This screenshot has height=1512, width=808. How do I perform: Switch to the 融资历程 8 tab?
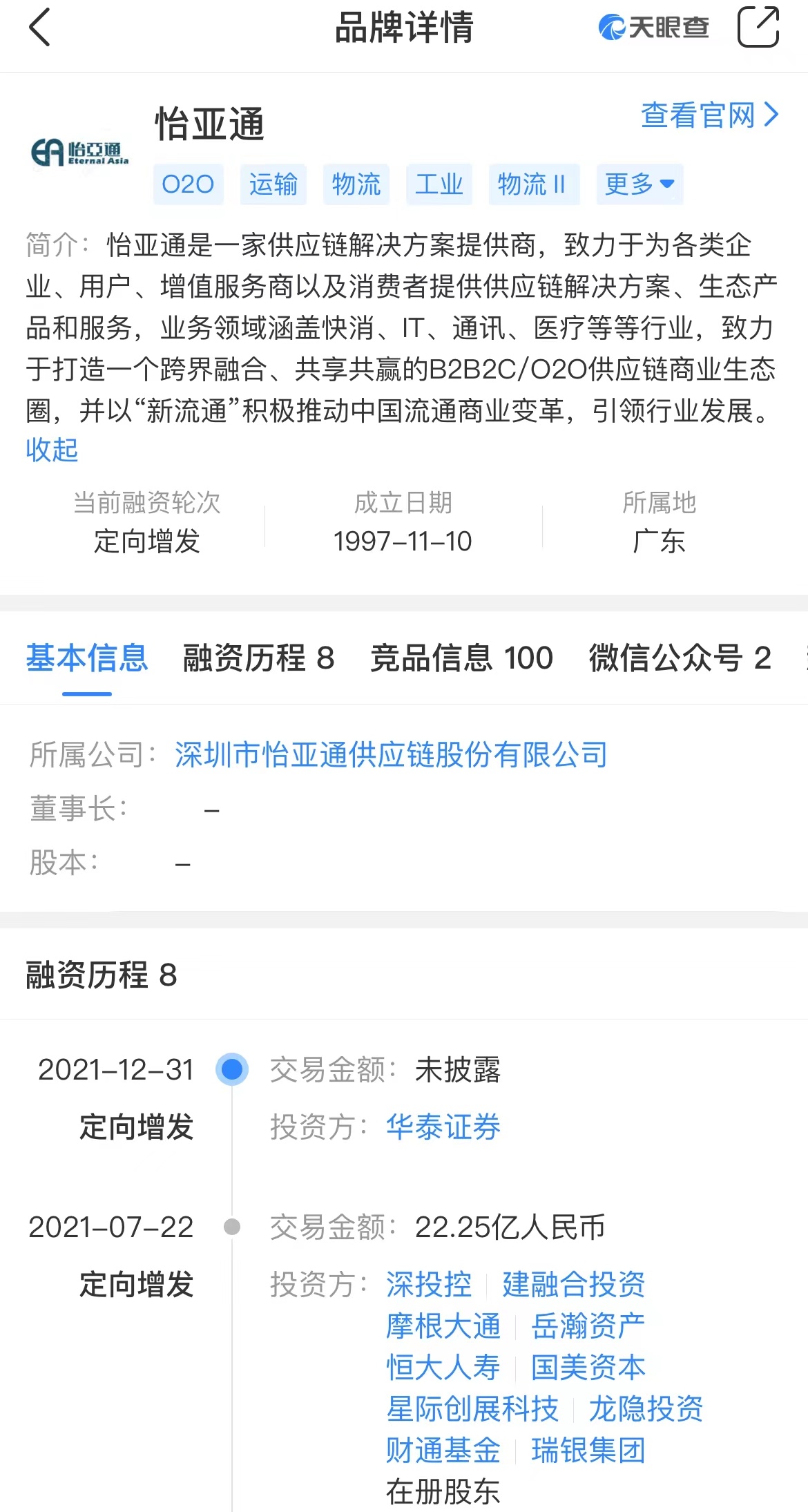click(x=258, y=658)
